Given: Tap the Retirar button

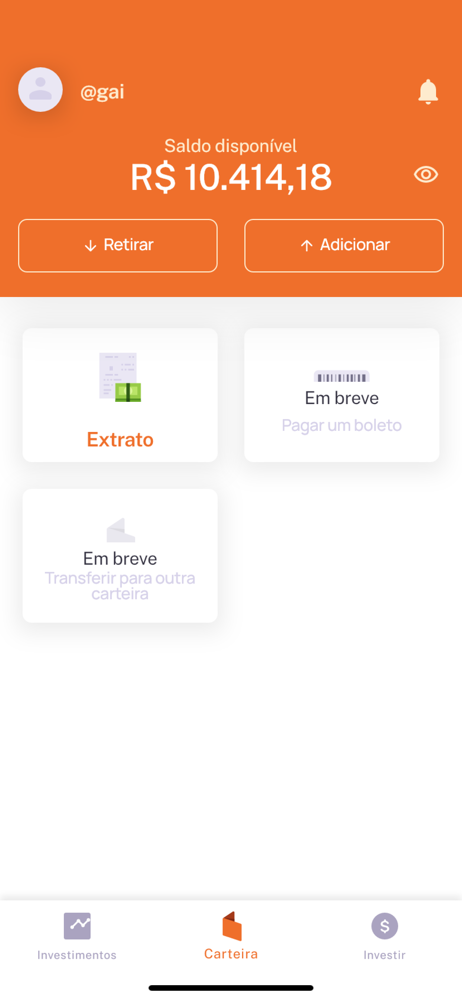Looking at the screenshot, I should point(118,246).
